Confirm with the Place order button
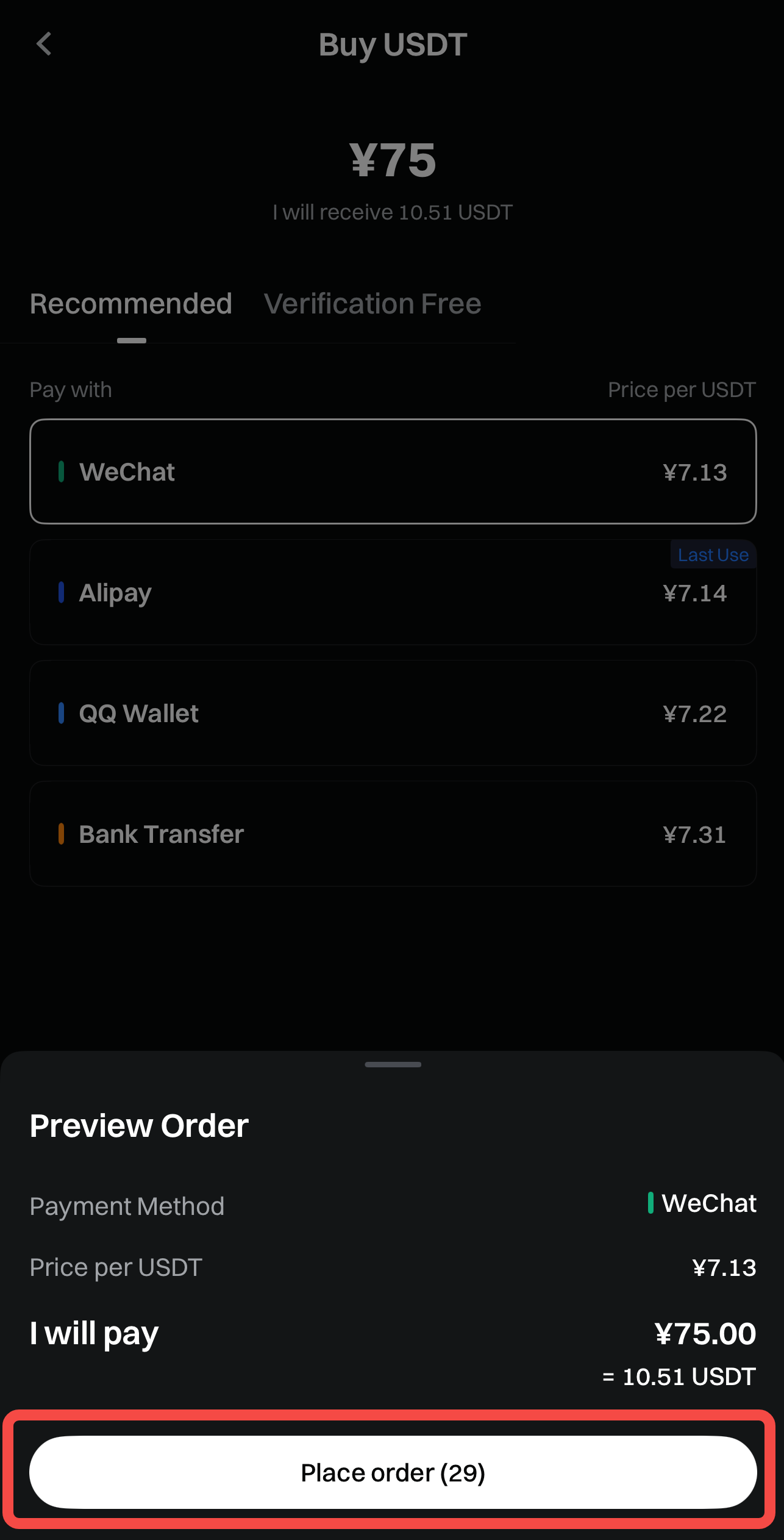This screenshot has height=1540, width=784. 393,1472
